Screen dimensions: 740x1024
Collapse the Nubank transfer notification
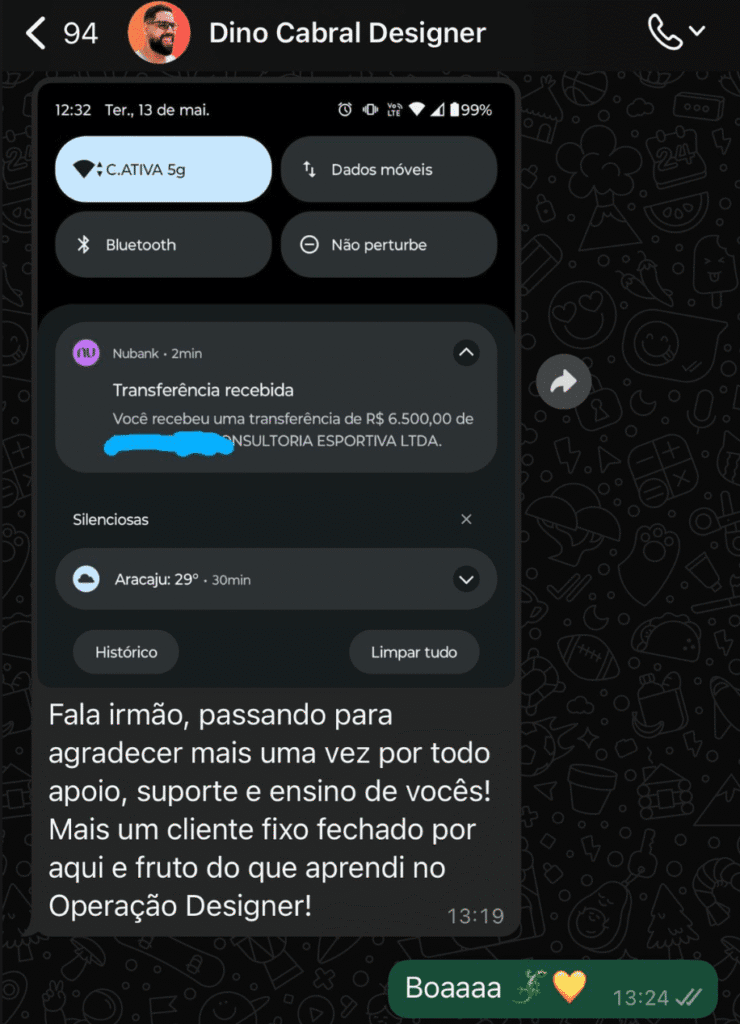466,352
